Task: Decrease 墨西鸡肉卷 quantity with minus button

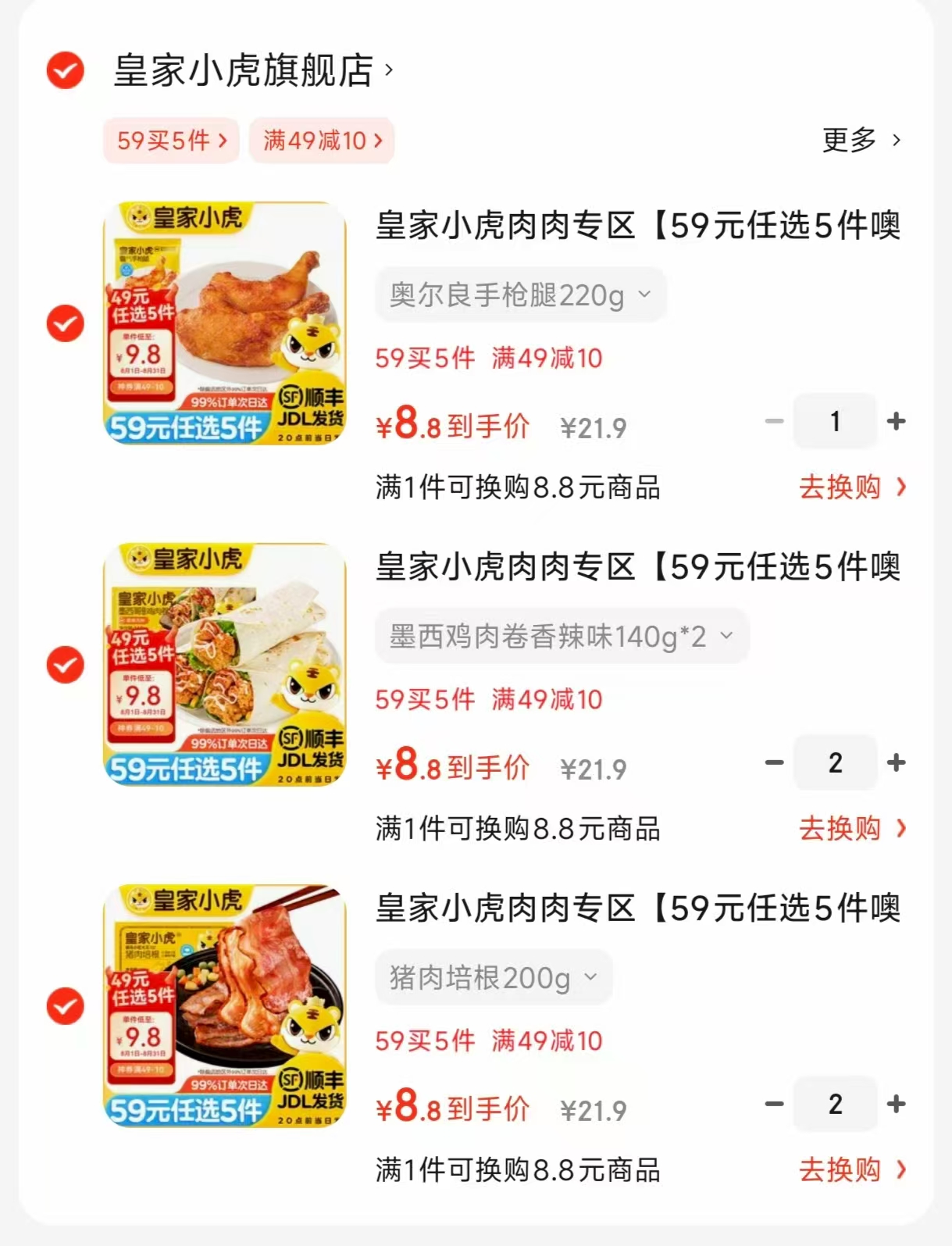Action: 774,763
